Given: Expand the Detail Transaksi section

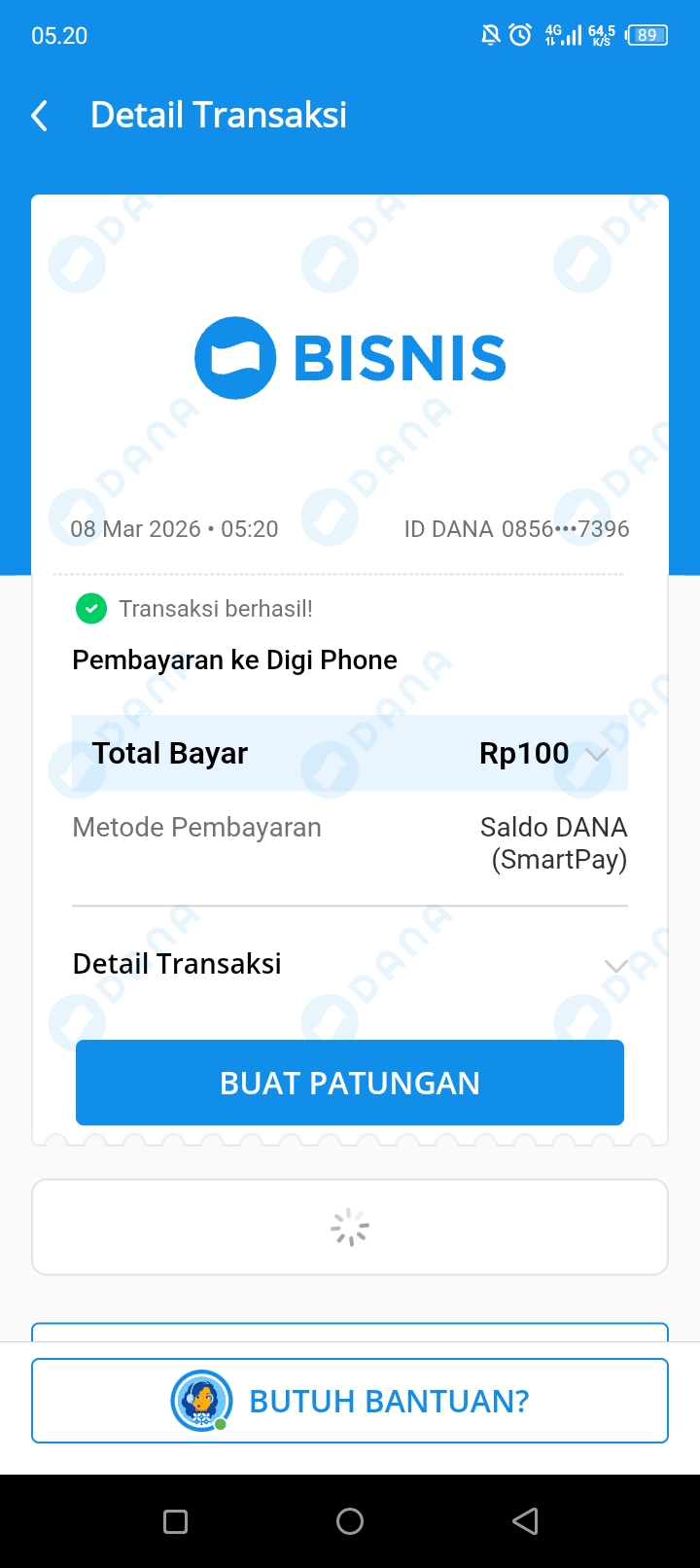Looking at the screenshot, I should coord(614,965).
